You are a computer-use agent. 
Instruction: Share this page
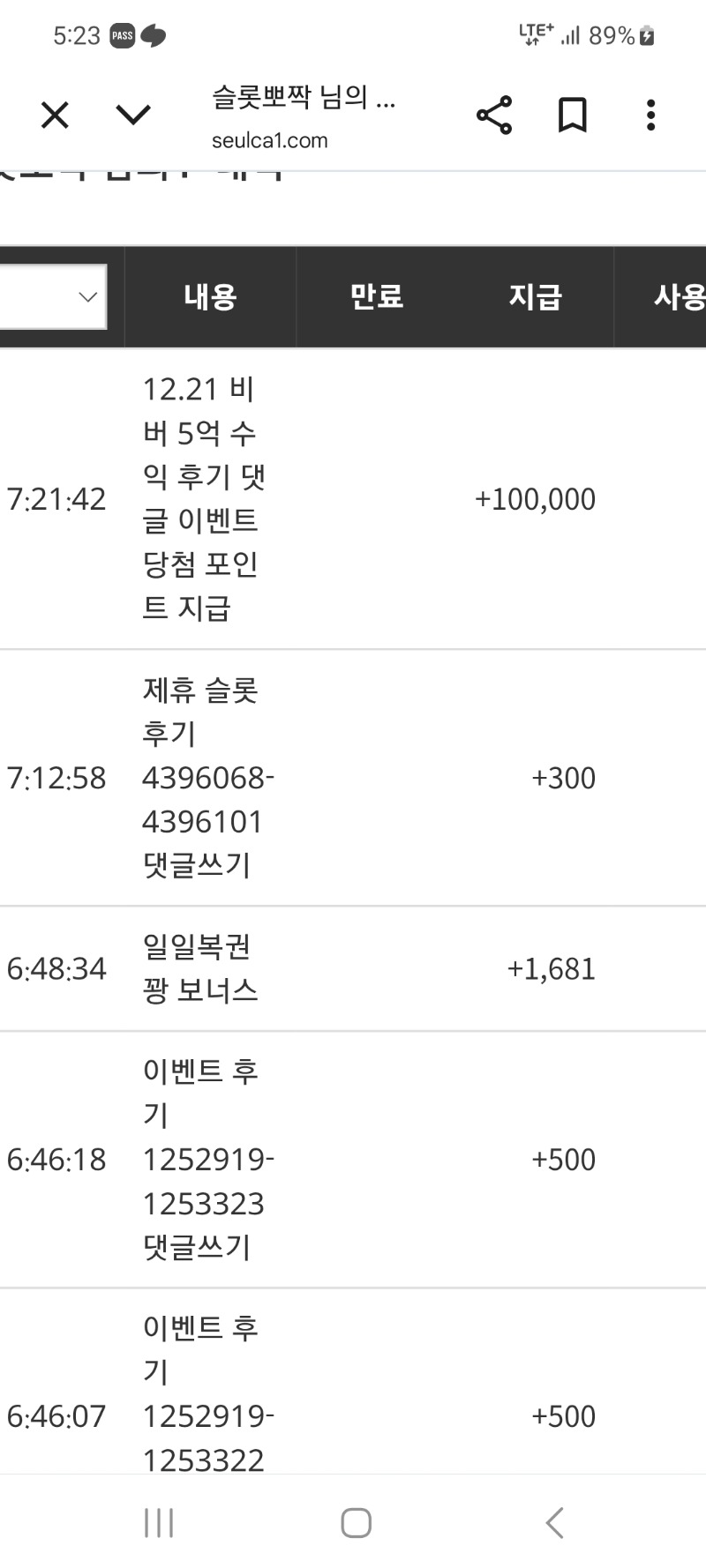[x=494, y=116]
